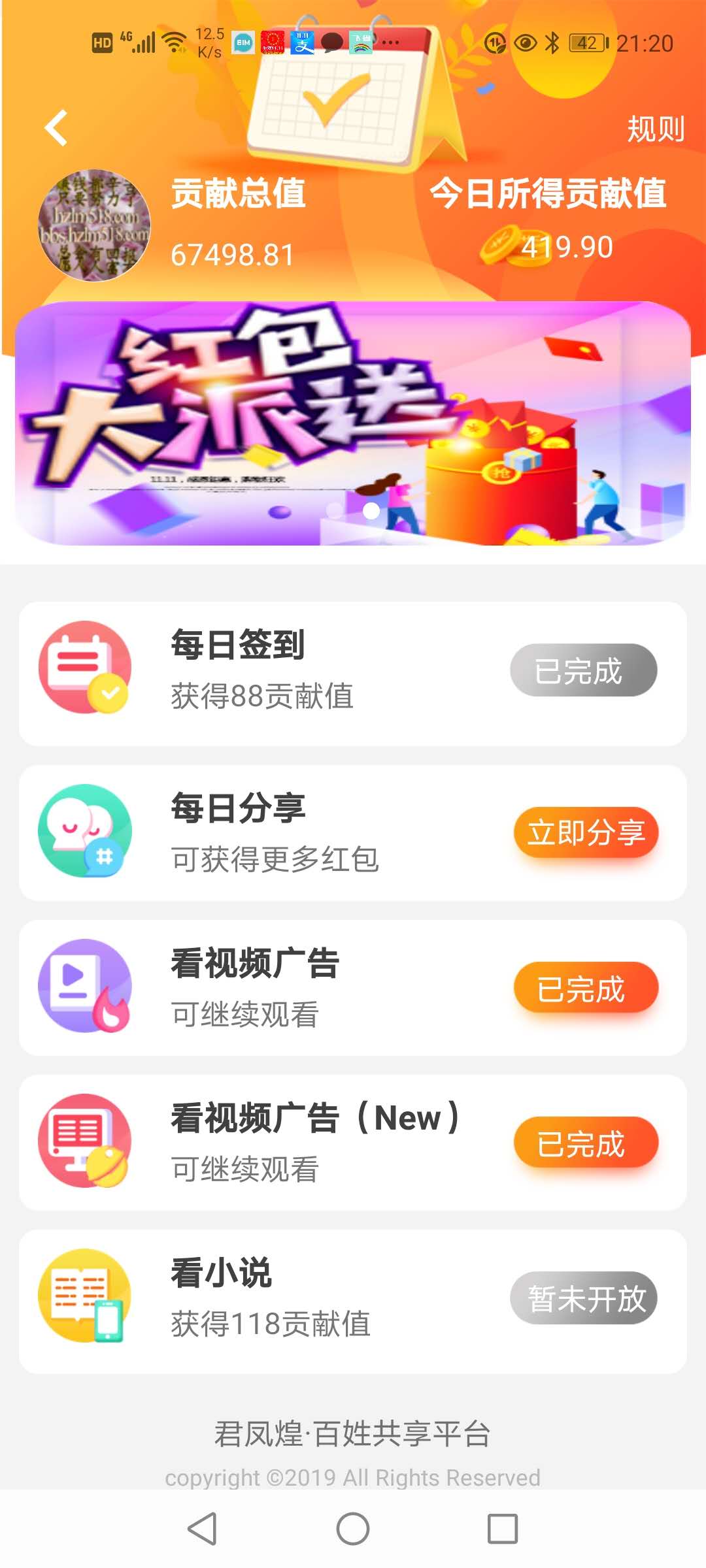
Task: Open the profile avatar picture
Action: click(x=94, y=226)
